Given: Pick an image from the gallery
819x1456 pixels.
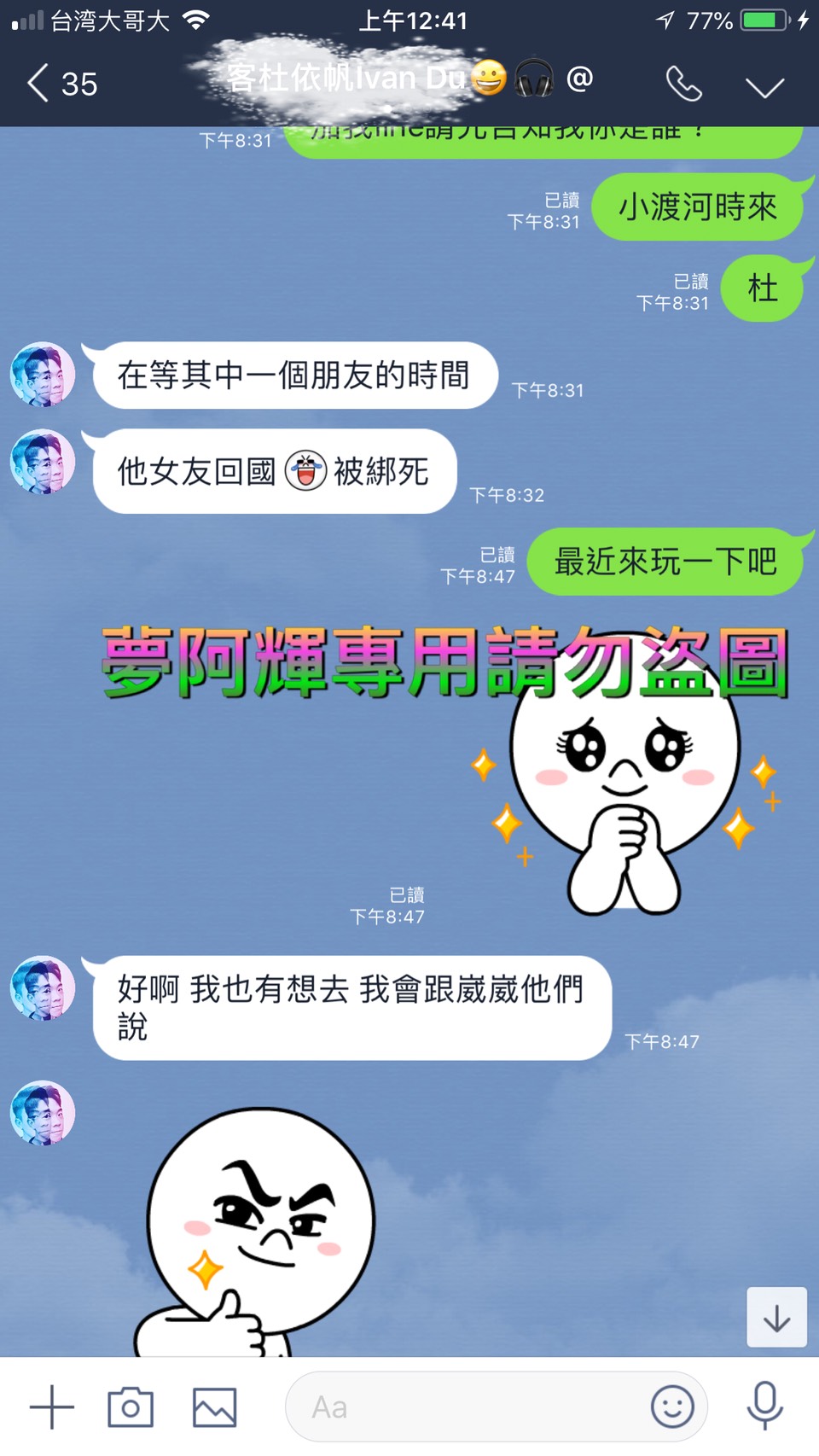Looking at the screenshot, I should click(214, 1406).
